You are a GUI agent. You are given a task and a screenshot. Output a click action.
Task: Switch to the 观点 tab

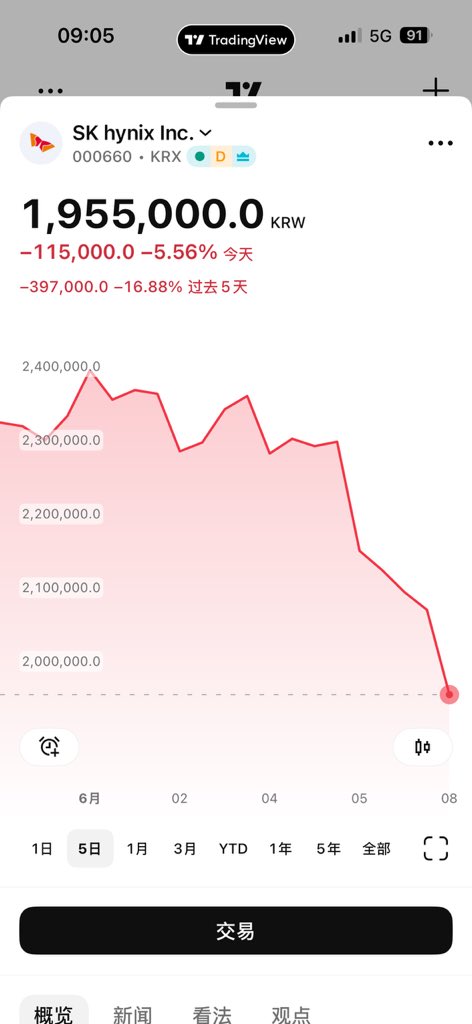tap(291, 1015)
